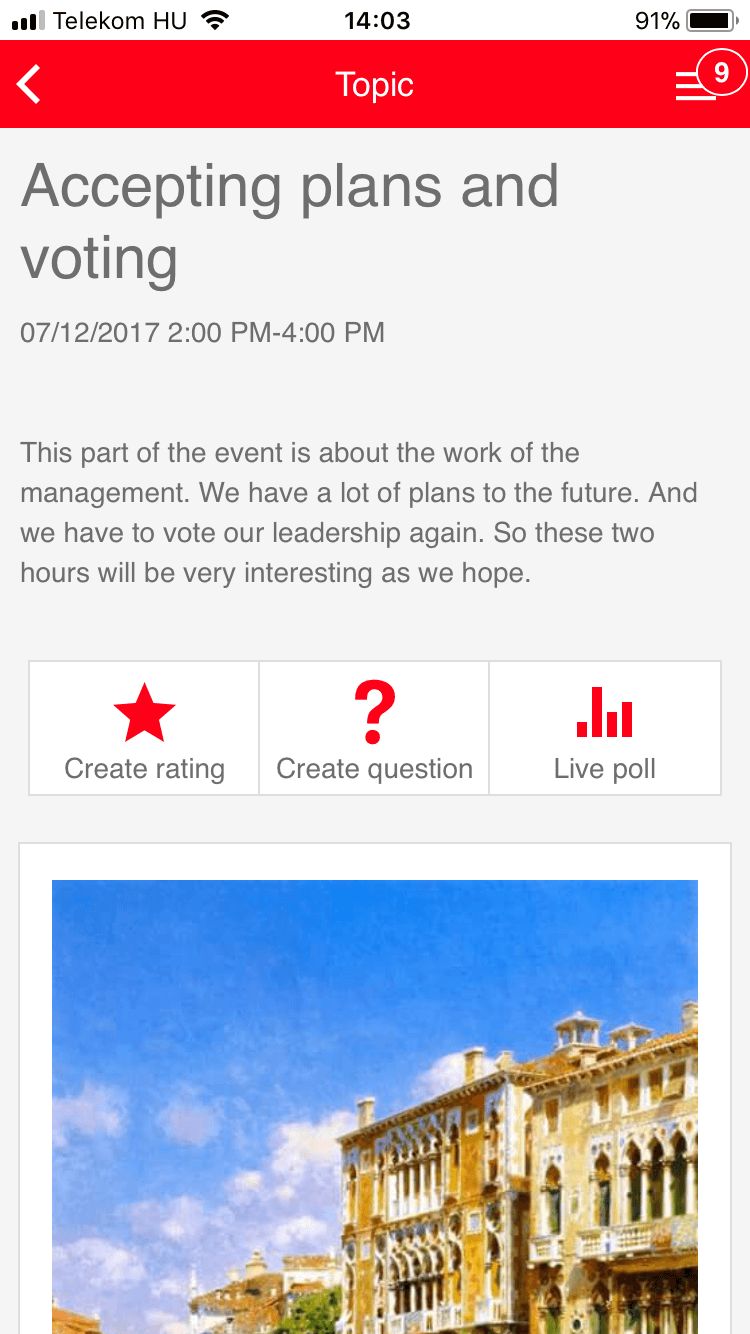Open the bar chart Live poll icon
The width and height of the screenshot is (750, 1334).
604,711
